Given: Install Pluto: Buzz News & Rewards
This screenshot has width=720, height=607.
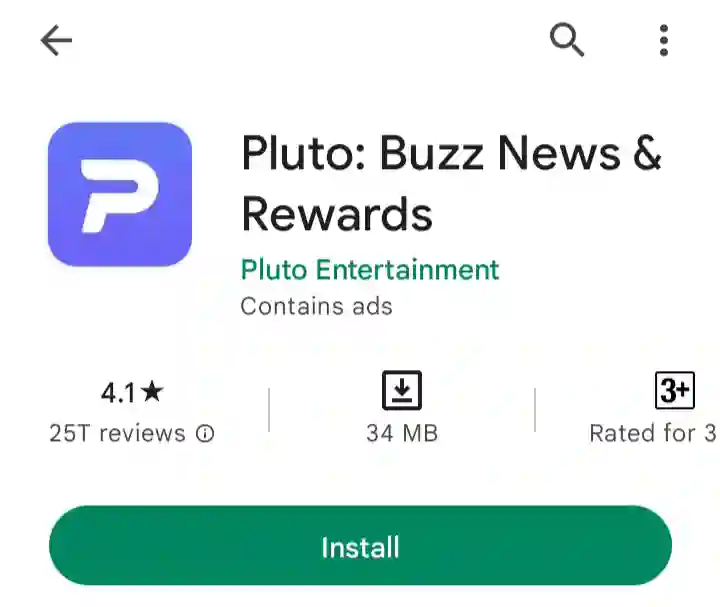Looking at the screenshot, I should click(x=360, y=547).
